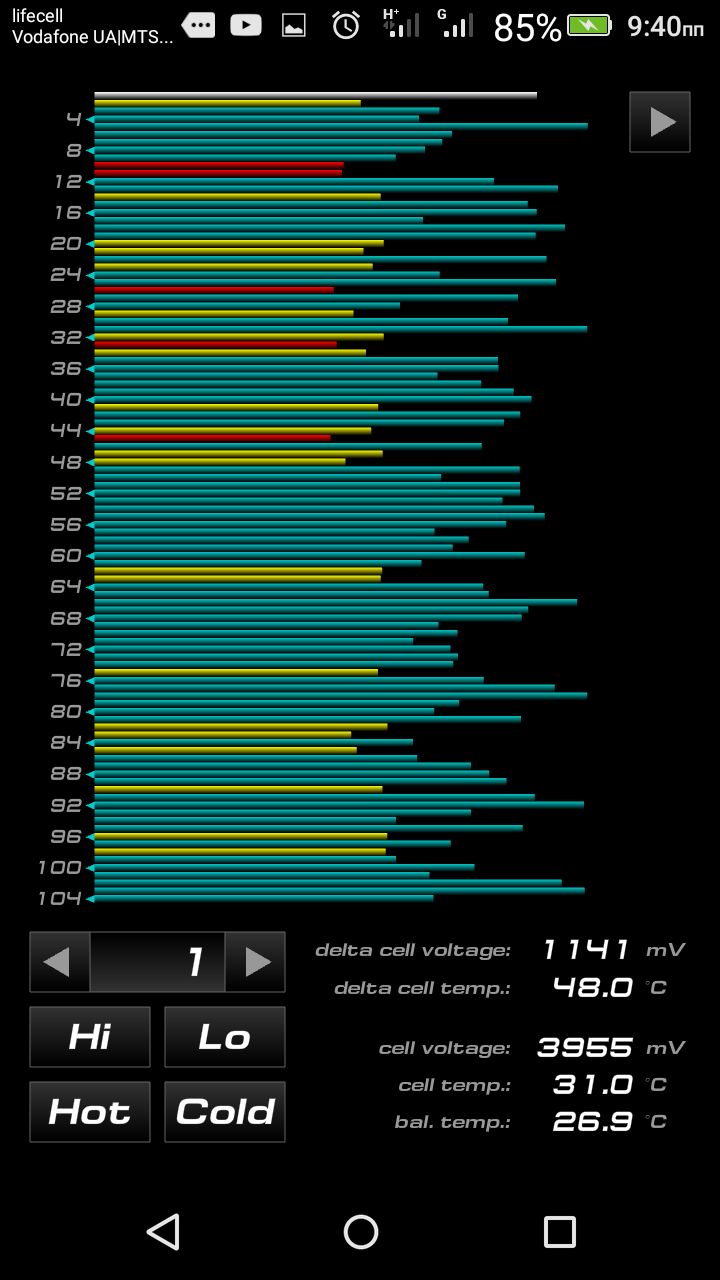This screenshot has width=720, height=1280.
Task: Decrease the selected cell number
Action: click(x=59, y=962)
